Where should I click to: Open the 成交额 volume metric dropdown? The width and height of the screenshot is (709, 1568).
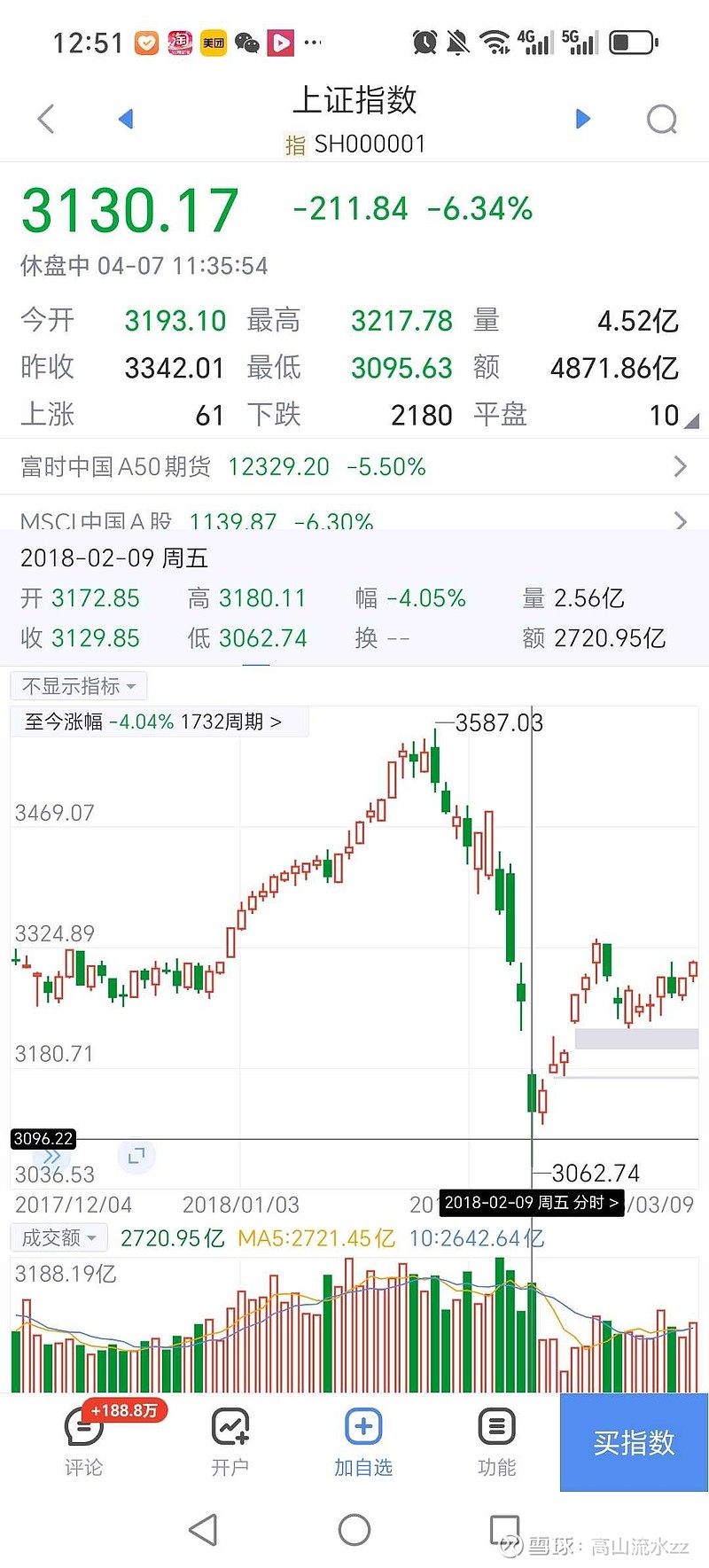pyautogui.click(x=58, y=1237)
